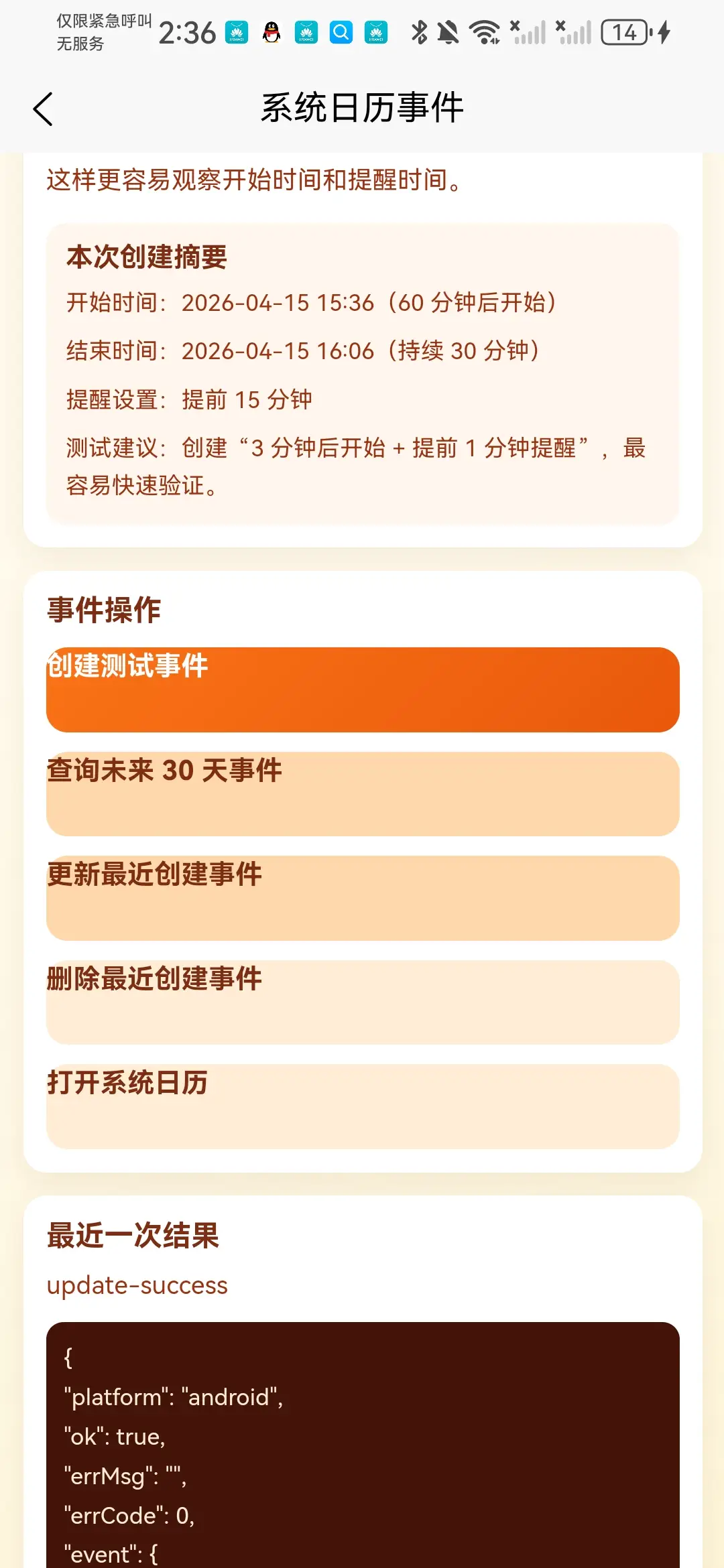Go back from 系统日历事件 page
This screenshot has width=724, height=1568.
pyautogui.click(x=43, y=109)
